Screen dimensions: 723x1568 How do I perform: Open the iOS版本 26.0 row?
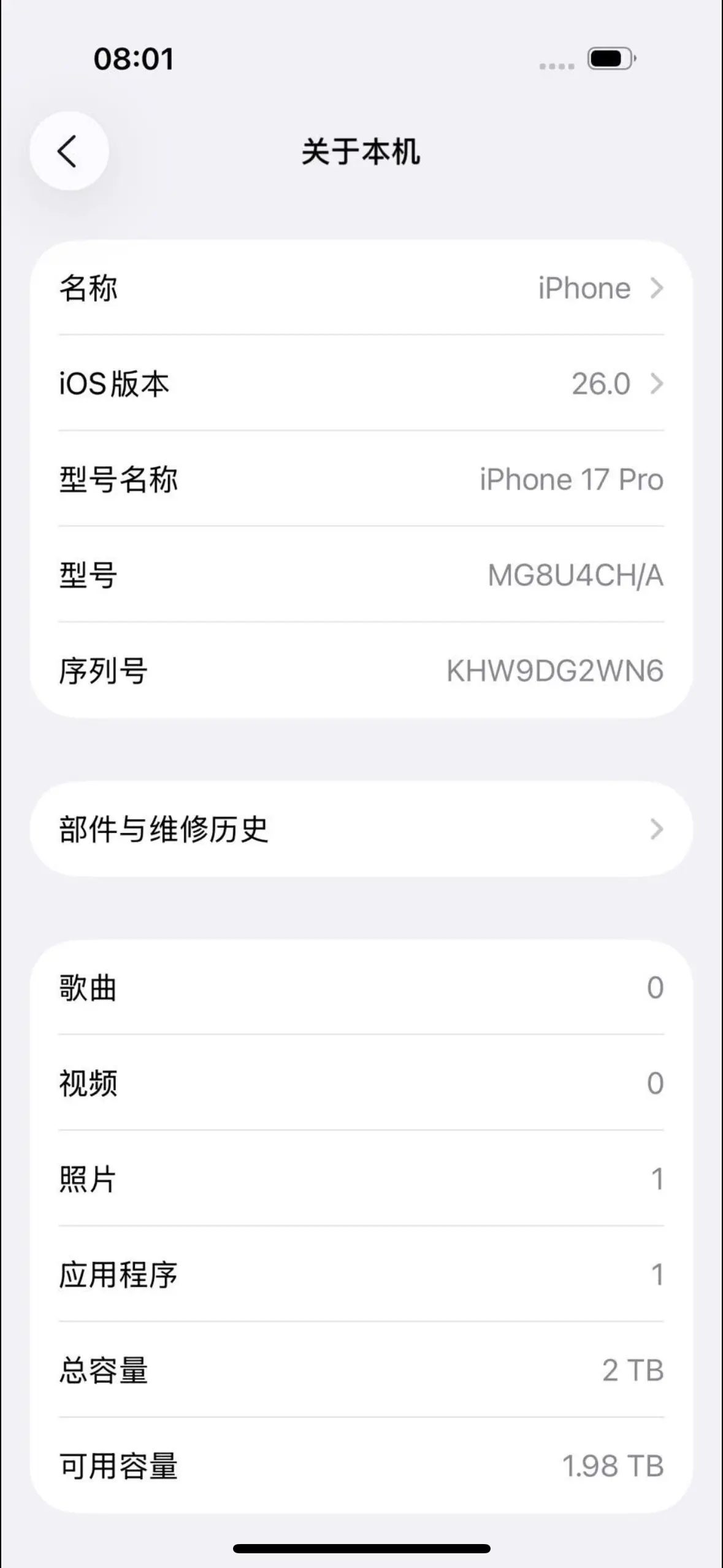(x=361, y=384)
